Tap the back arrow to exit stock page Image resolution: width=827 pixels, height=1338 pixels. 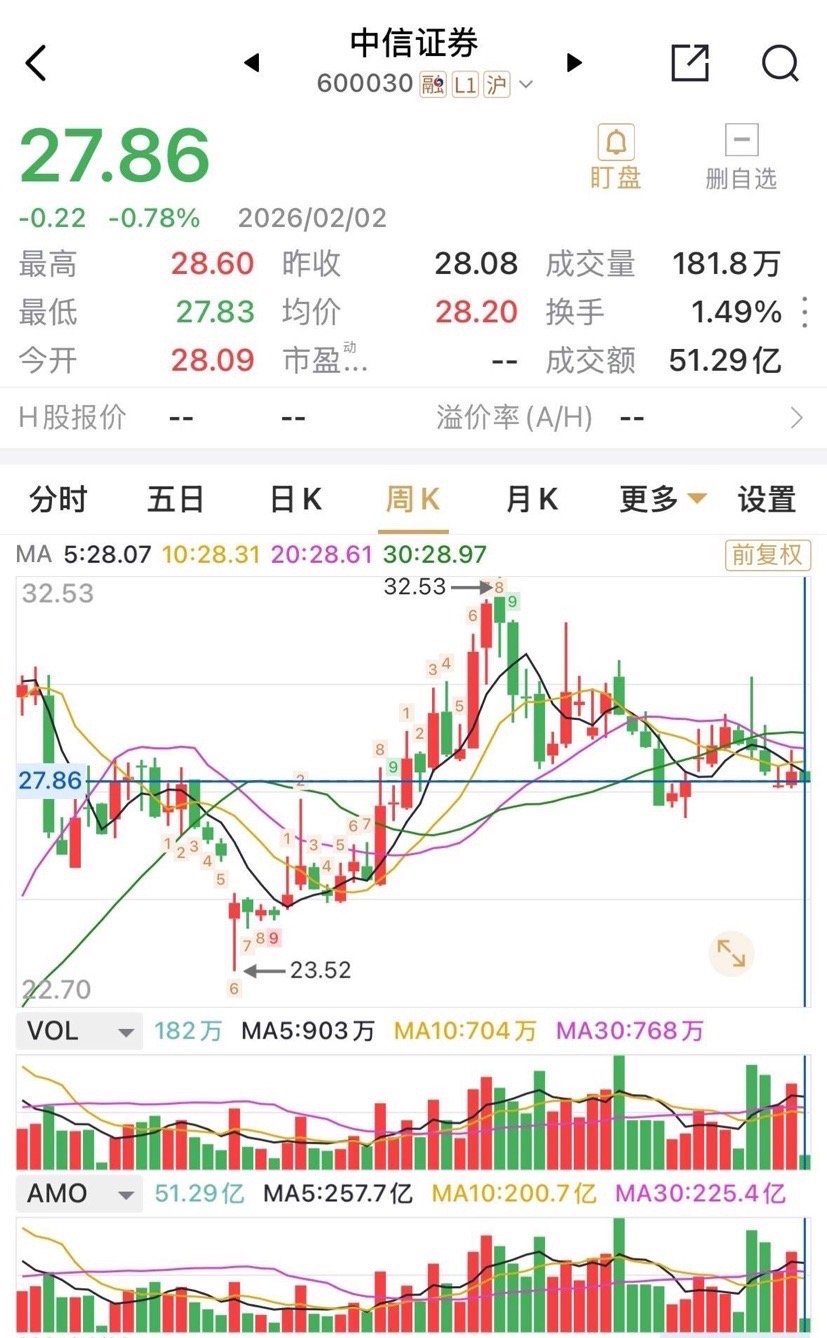[36, 62]
